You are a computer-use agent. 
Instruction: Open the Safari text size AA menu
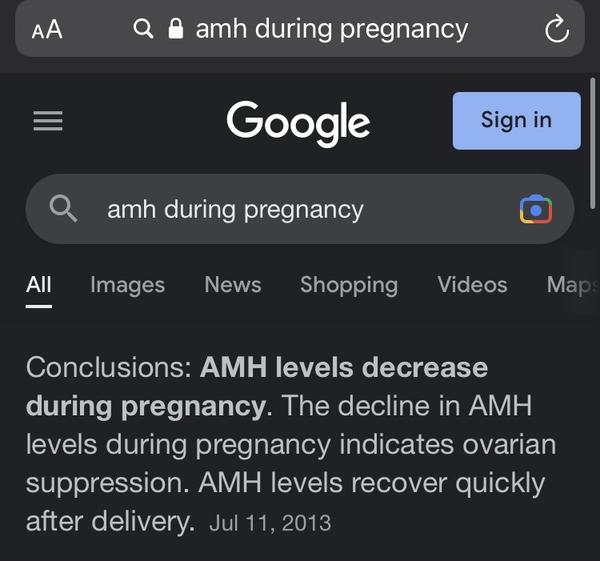coord(47,30)
